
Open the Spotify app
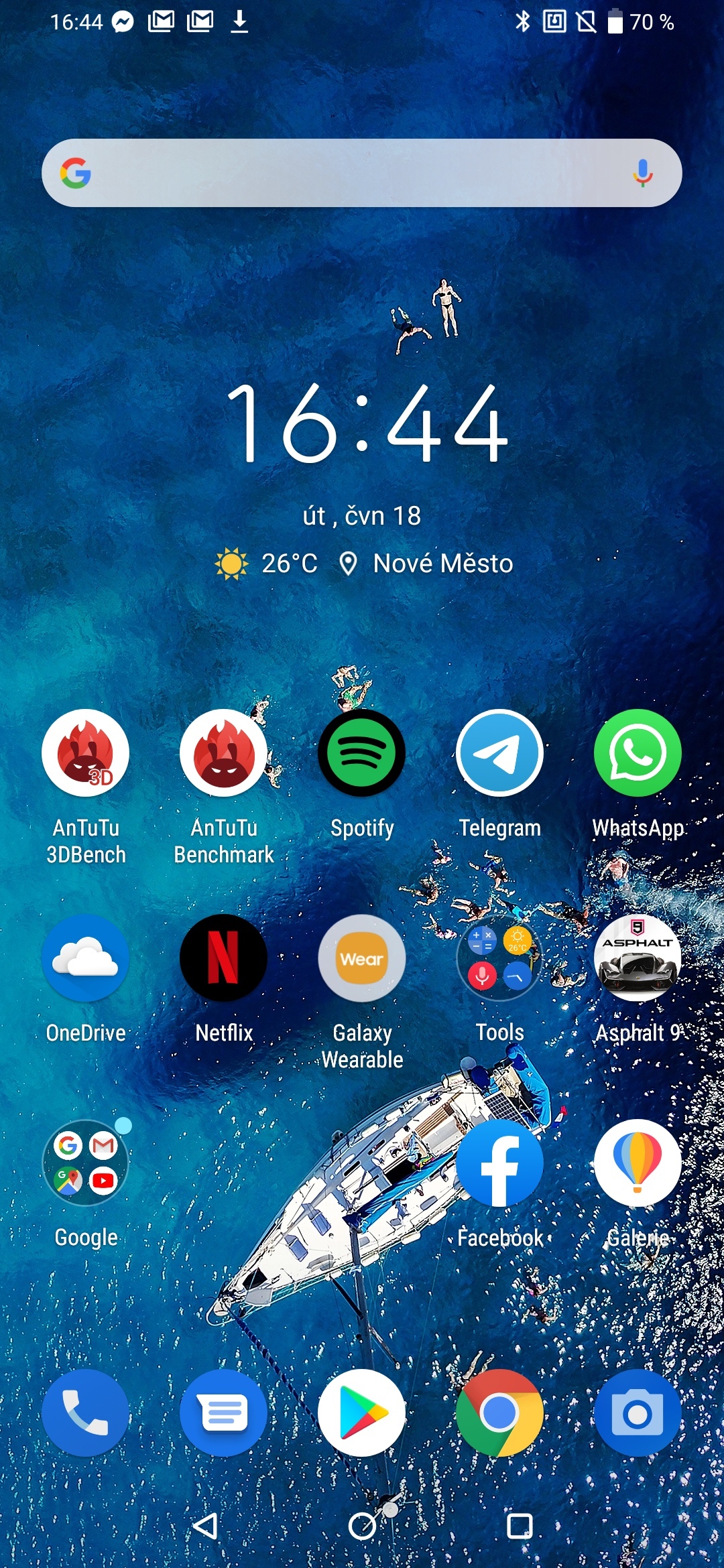click(361, 752)
